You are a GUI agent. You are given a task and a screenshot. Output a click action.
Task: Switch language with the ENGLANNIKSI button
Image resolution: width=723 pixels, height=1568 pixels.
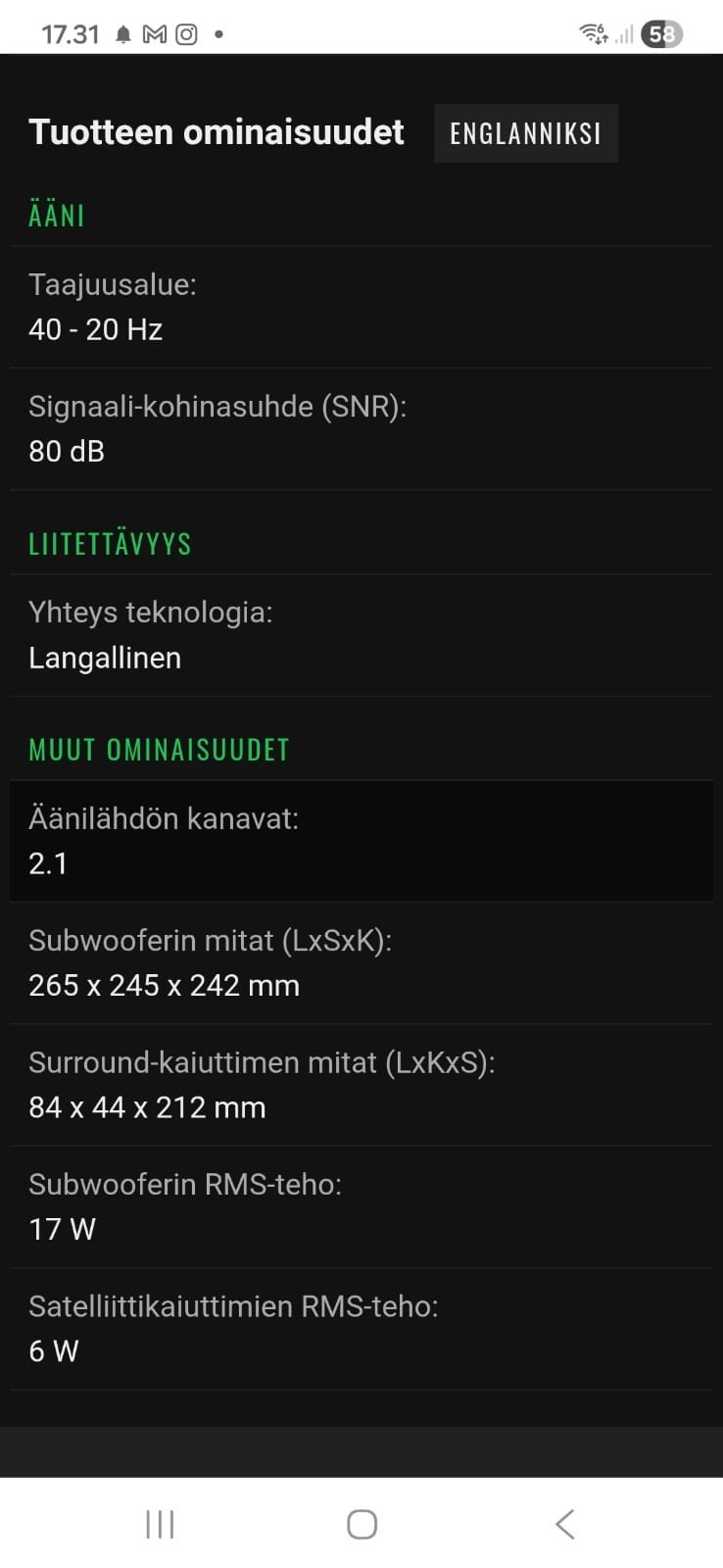(526, 132)
